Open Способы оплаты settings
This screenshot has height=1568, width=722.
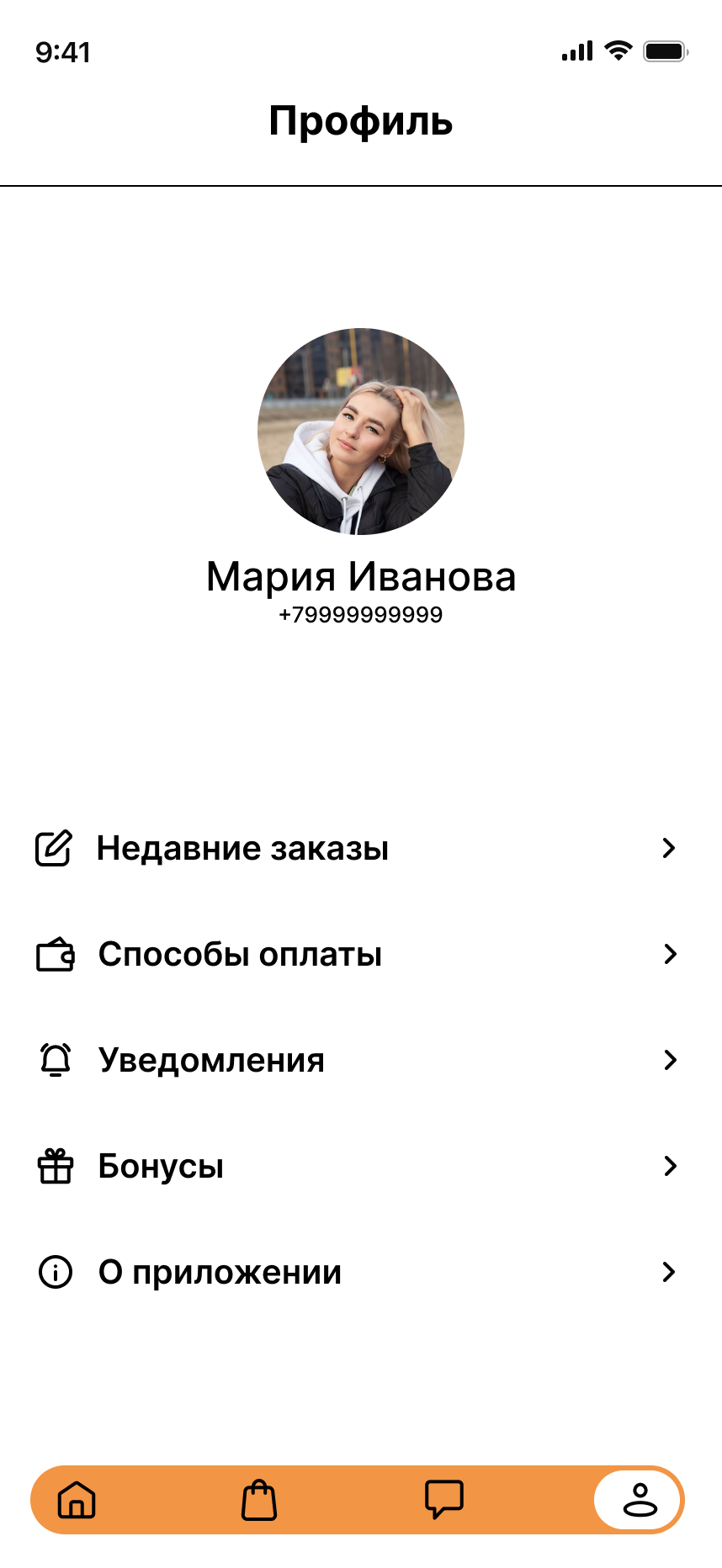tap(240, 954)
